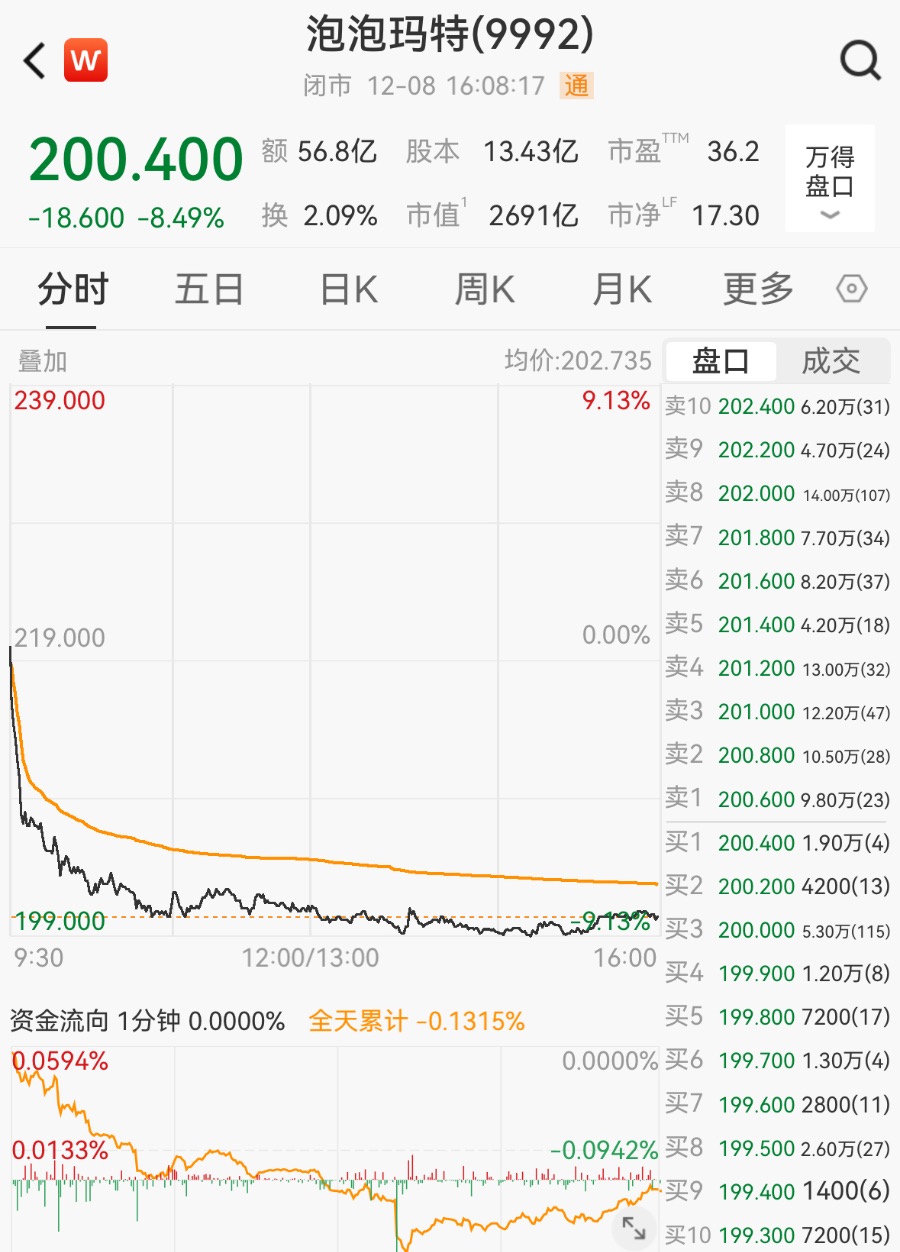Go back using the top-left arrow
The image size is (900, 1252).
35,61
